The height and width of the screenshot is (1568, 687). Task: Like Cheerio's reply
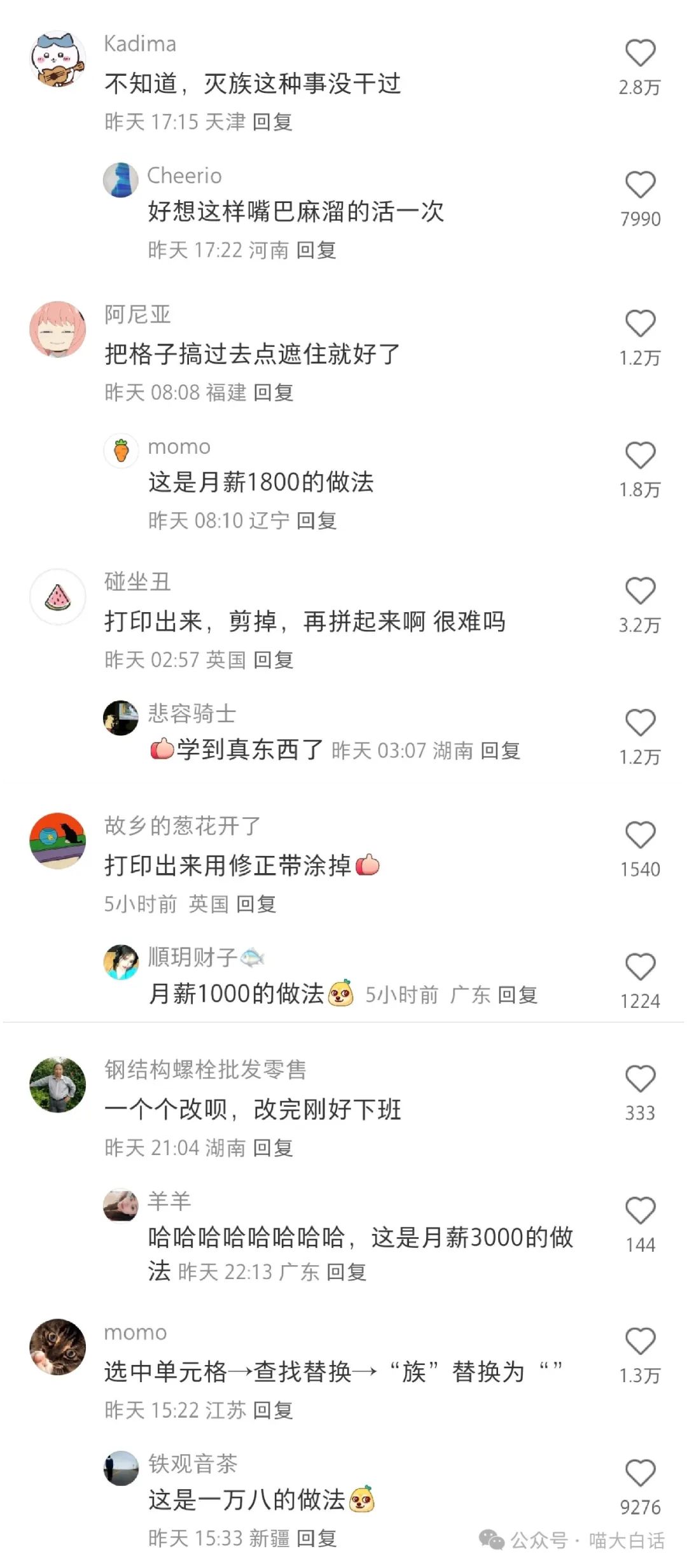tap(640, 185)
